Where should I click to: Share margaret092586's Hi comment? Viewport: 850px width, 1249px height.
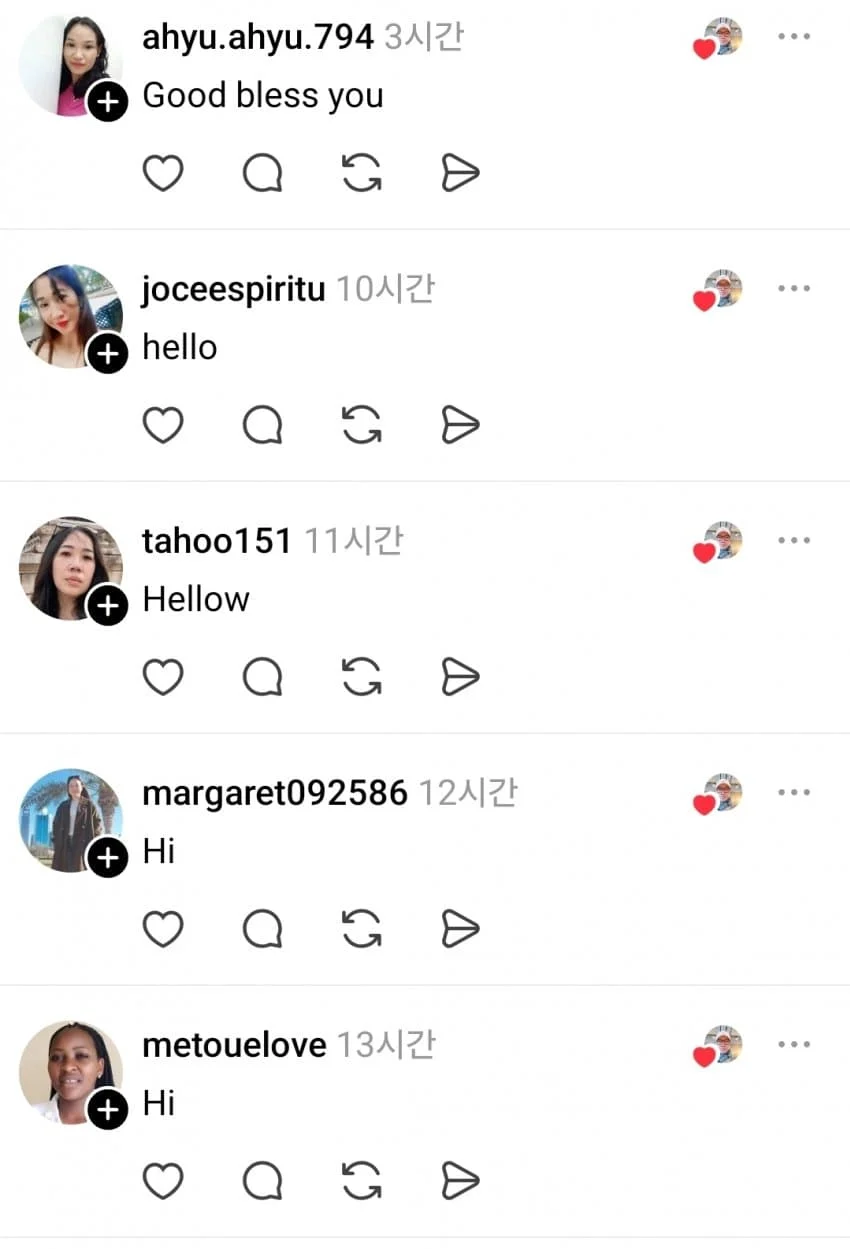[460, 930]
